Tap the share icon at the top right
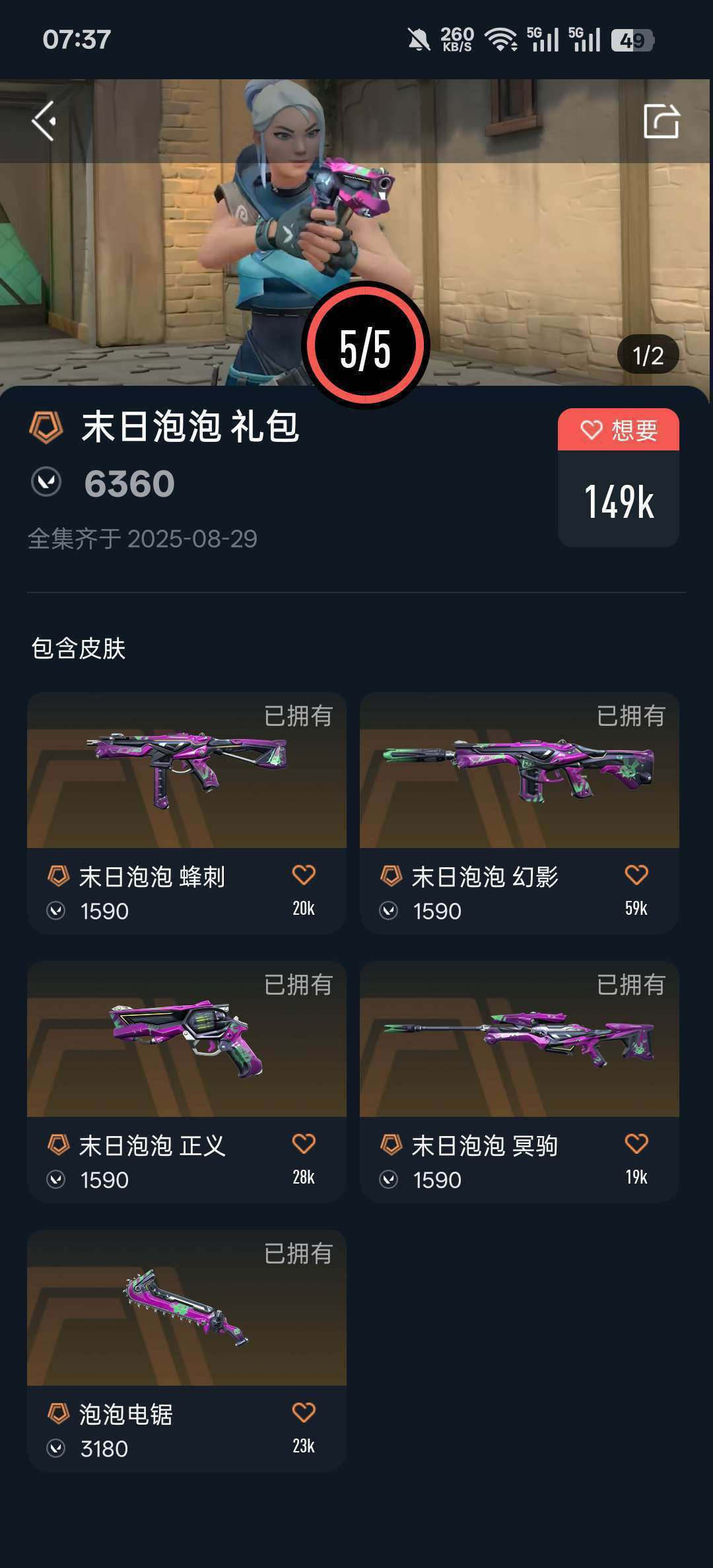Screen dimensions: 713x1568 661,122
